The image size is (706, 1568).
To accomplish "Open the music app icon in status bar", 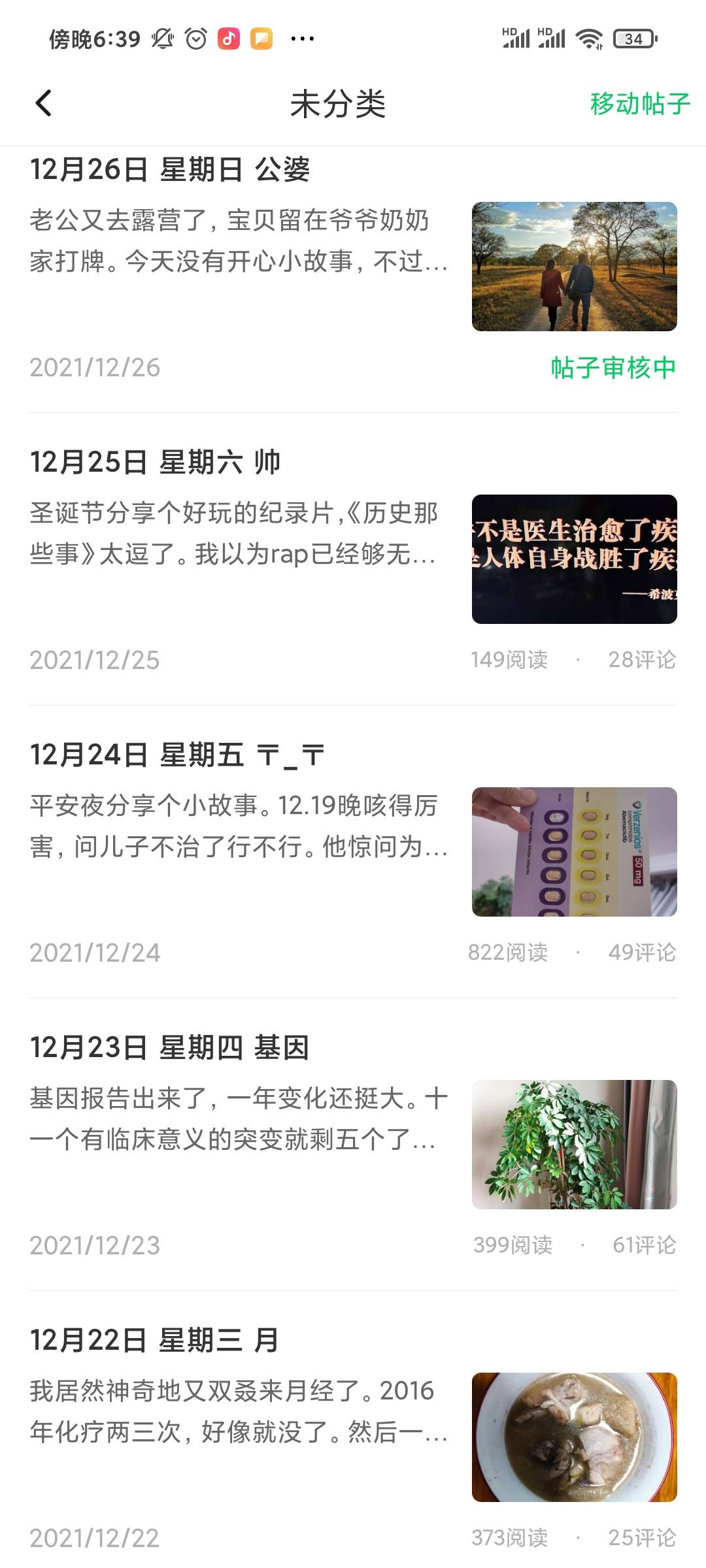I will (229, 39).
